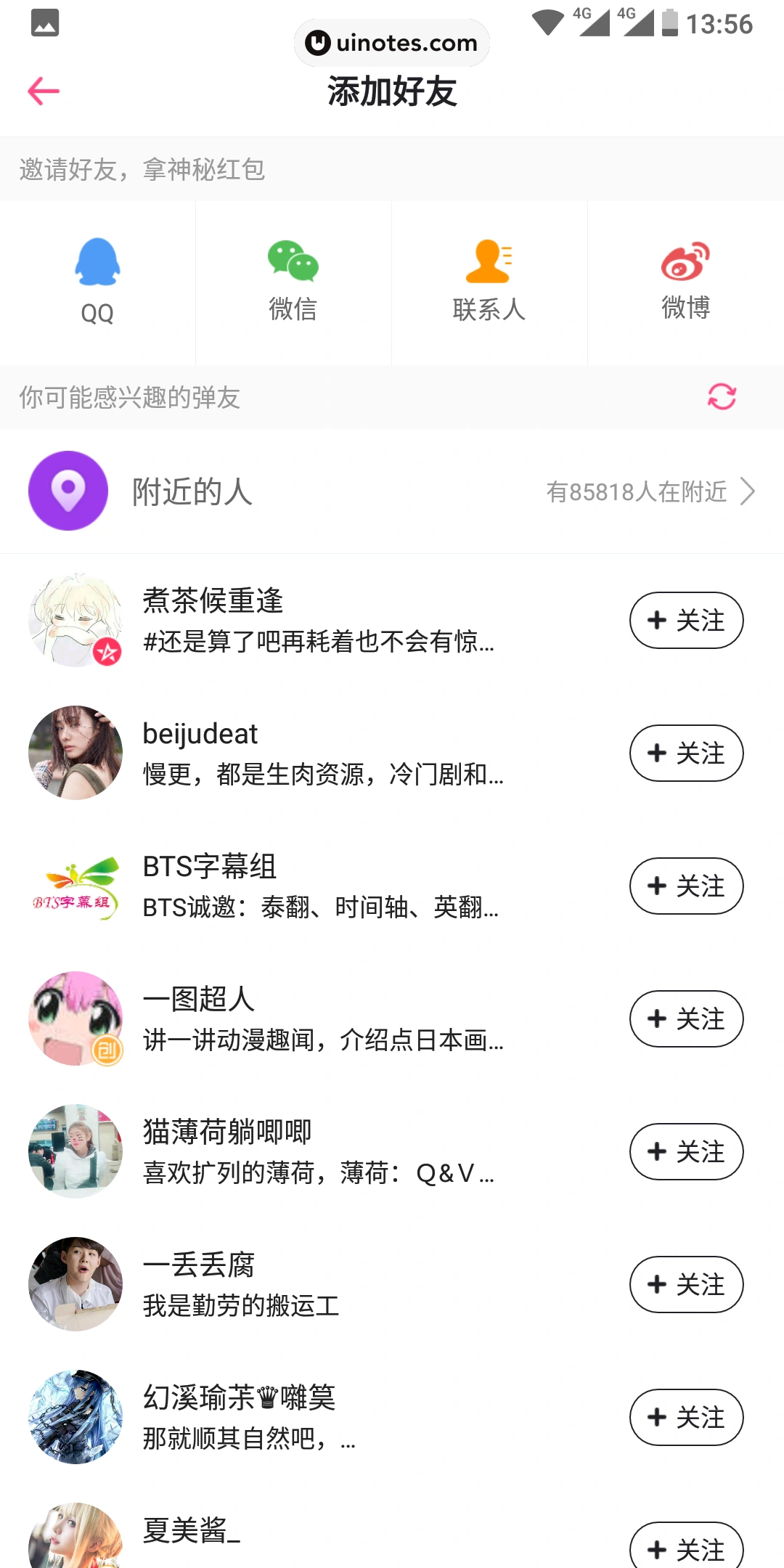Open 附近的人 nearby people
The width and height of the screenshot is (784, 1568).
pyautogui.click(x=392, y=491)
